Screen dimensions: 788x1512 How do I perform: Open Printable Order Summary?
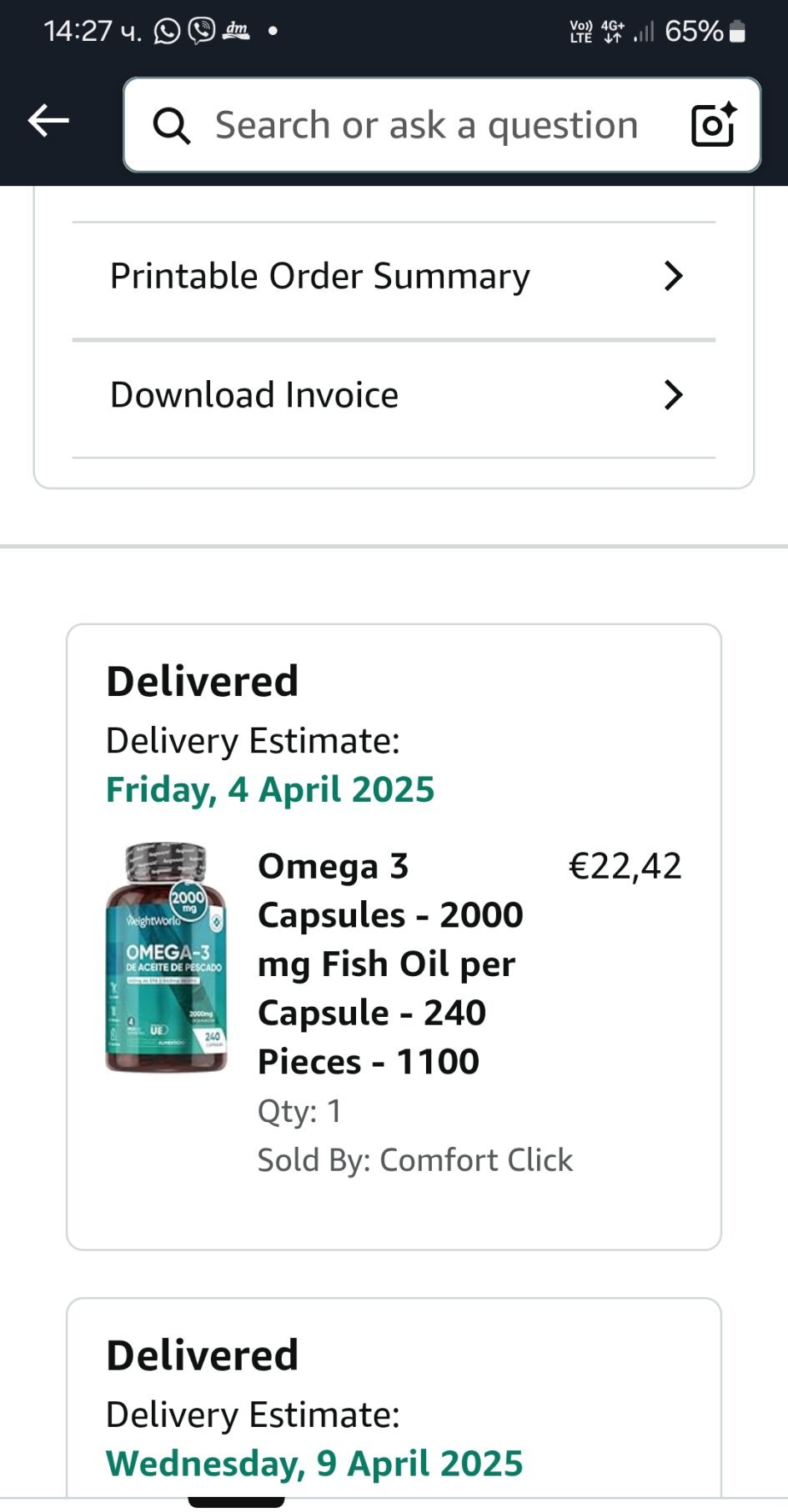click(x=394, y=277)
